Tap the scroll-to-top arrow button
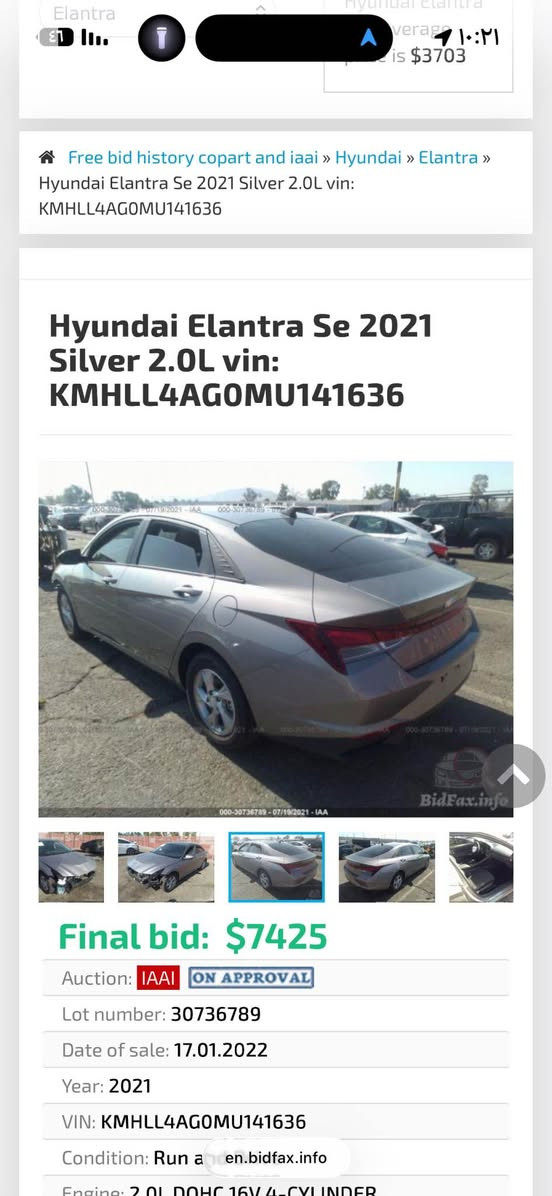552x1196 pixels. [514, 776]
